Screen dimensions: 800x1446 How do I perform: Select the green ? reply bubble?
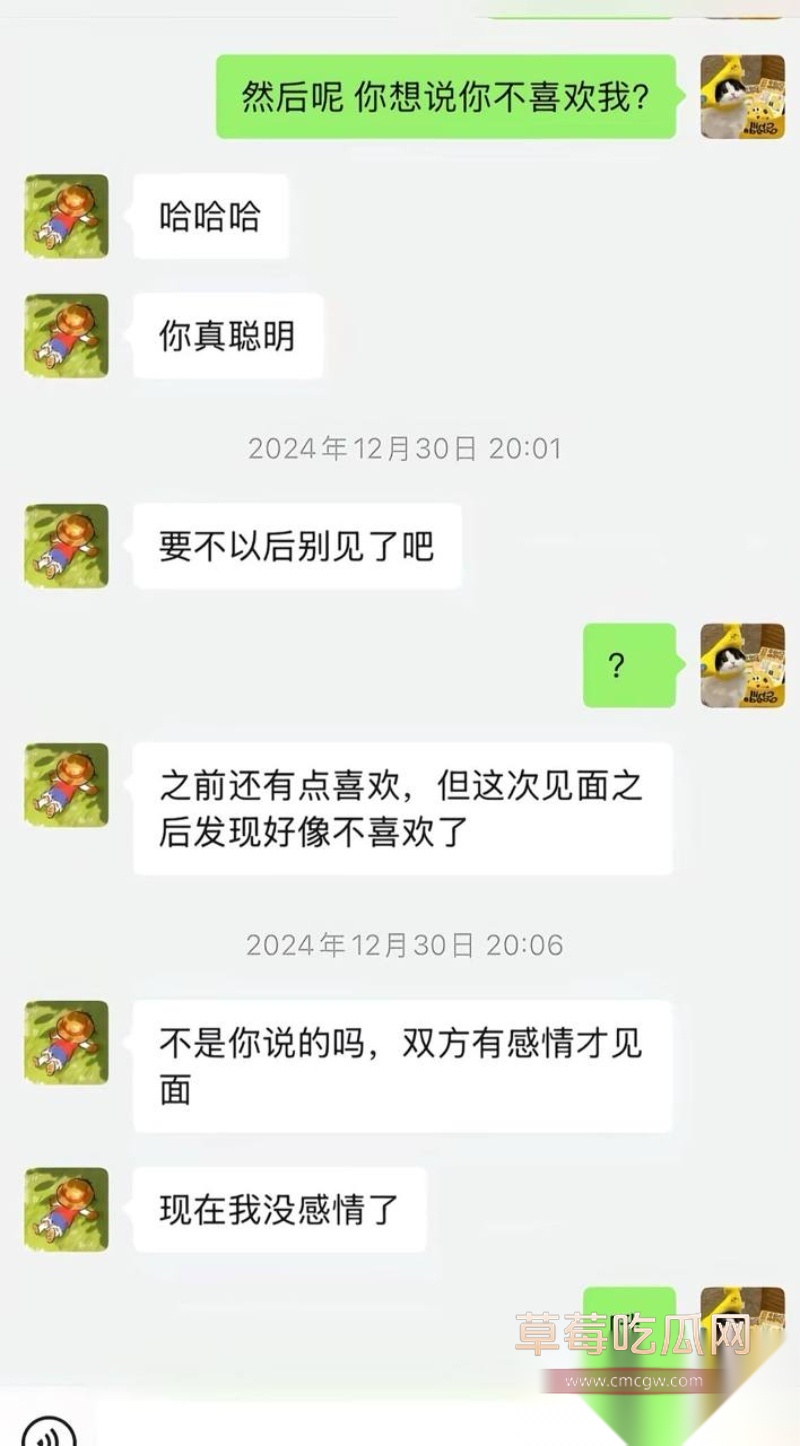(628, 663)
